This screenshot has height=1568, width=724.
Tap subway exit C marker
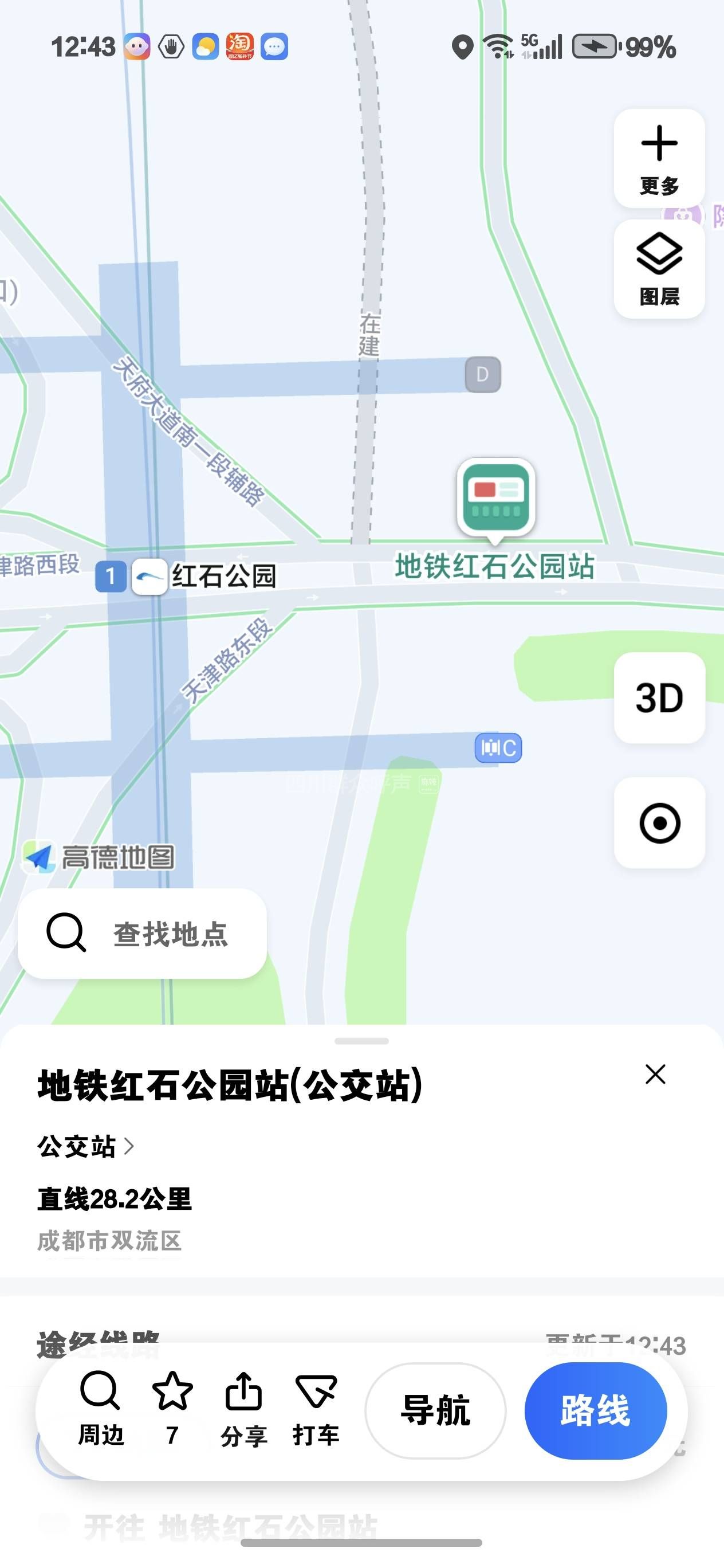tap(498, 747)
